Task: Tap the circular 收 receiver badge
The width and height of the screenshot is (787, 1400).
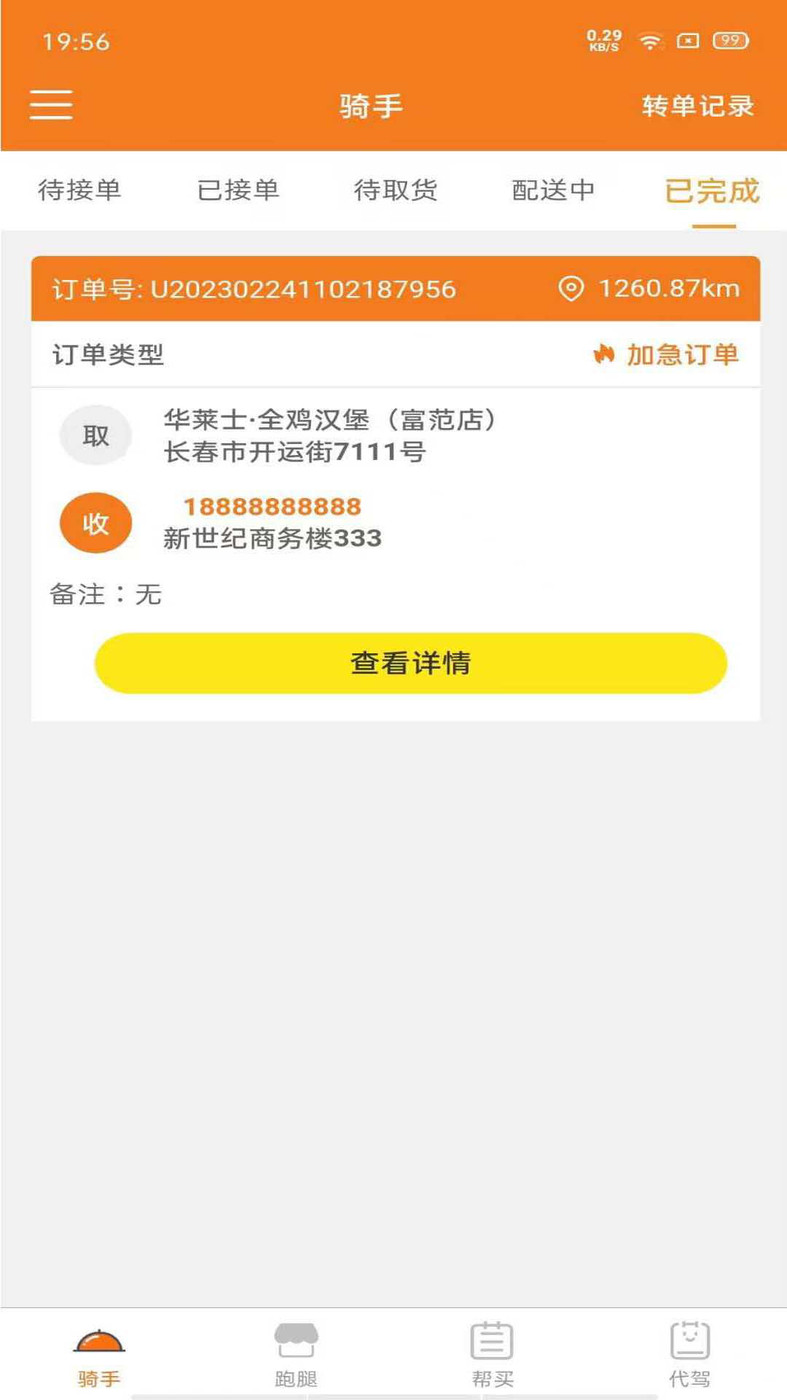Action: pyautogui.click(x=95, y=522)
